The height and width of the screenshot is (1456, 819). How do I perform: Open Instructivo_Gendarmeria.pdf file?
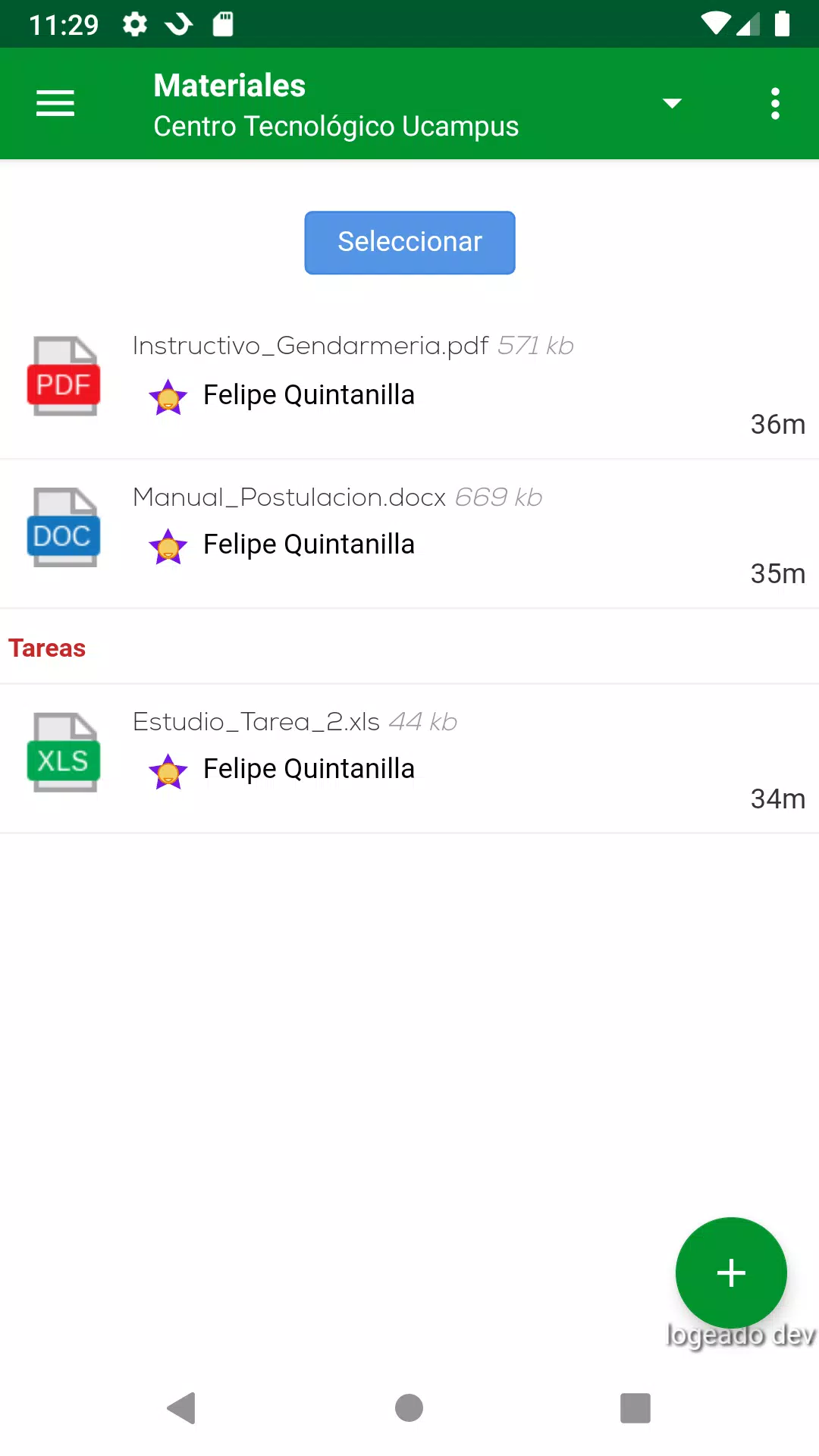(x=409, y=384)
